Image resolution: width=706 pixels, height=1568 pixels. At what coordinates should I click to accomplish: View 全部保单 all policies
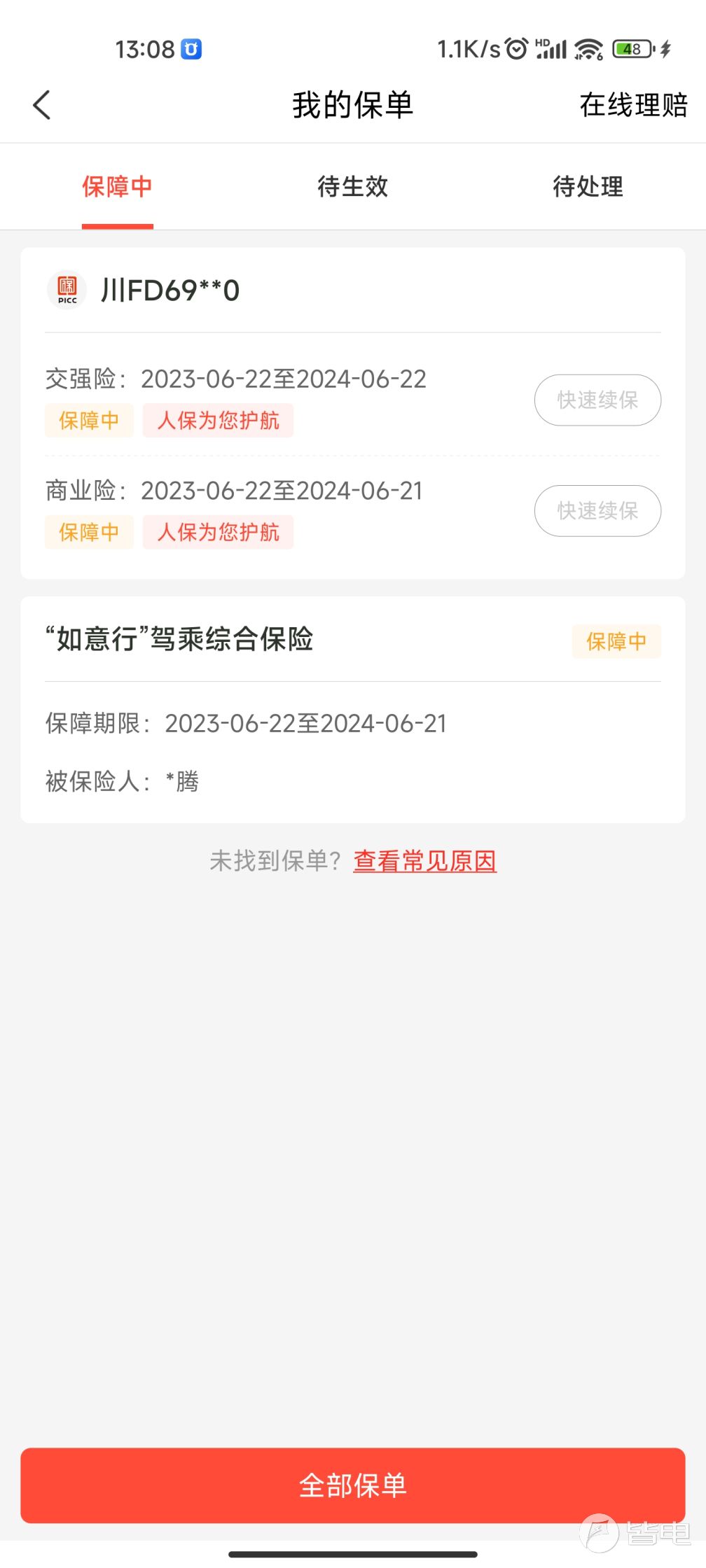click(x=353, y=1485)
